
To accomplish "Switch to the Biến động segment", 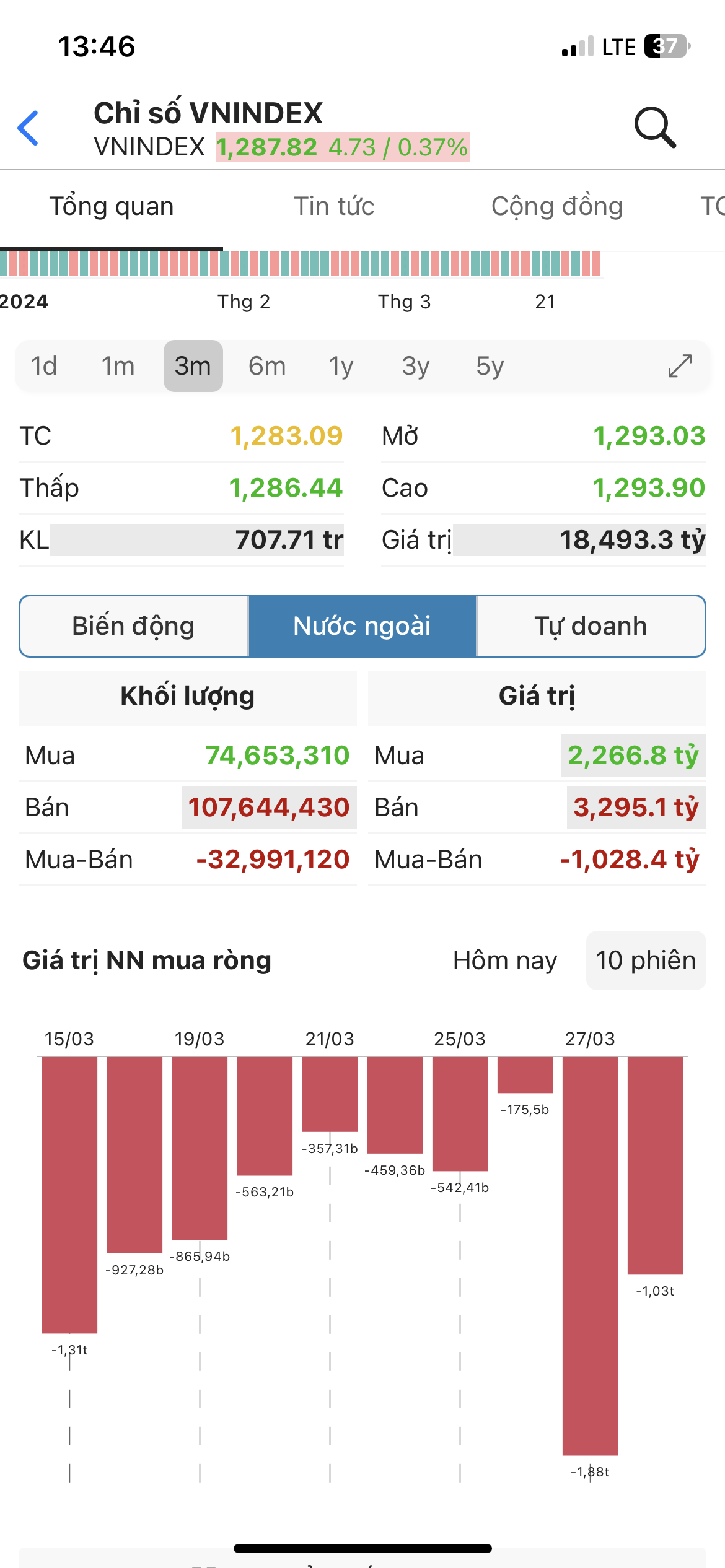I will point(134,626).
